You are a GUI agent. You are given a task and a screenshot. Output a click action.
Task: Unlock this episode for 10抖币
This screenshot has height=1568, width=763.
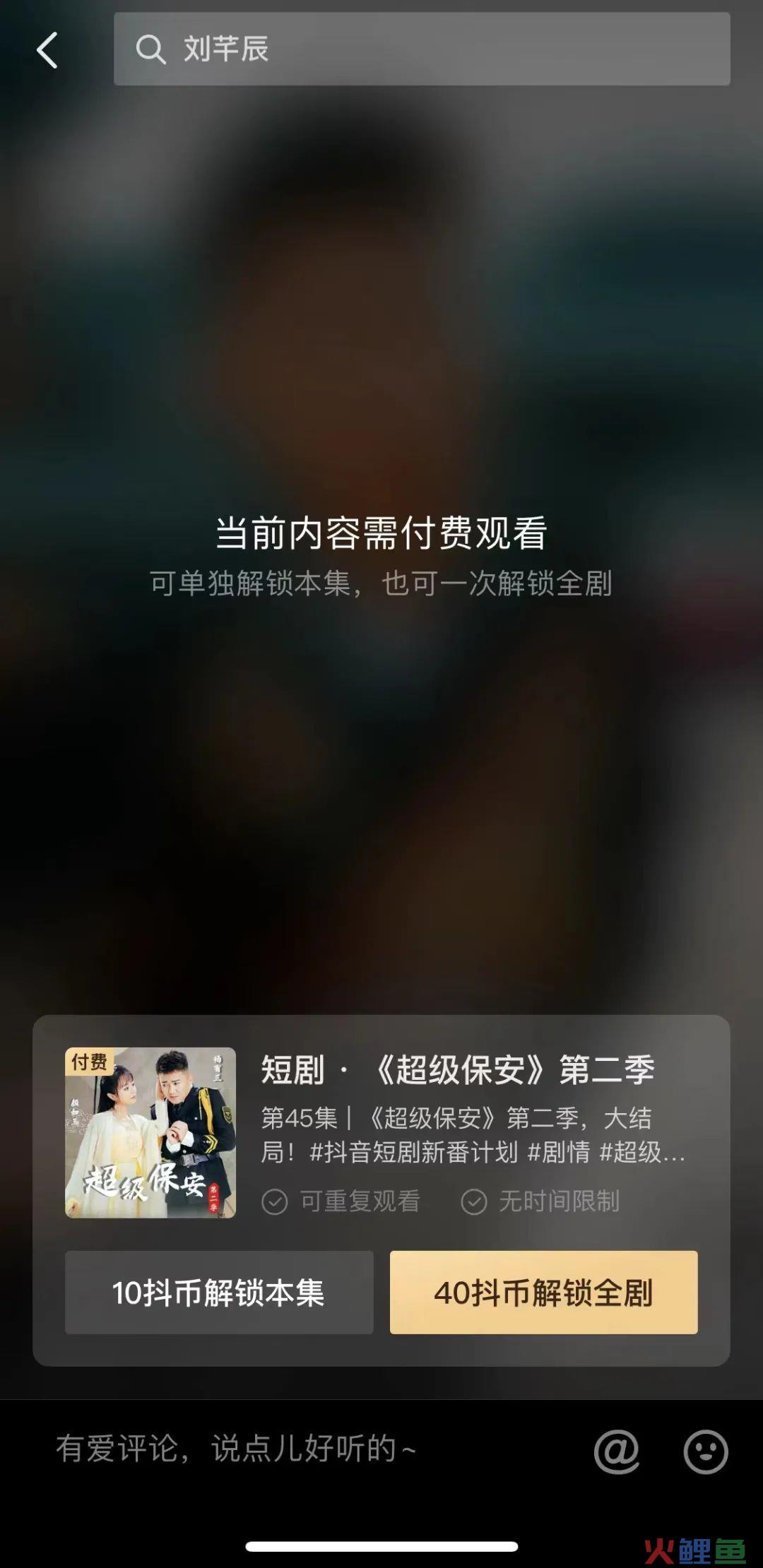point(219,1293)
